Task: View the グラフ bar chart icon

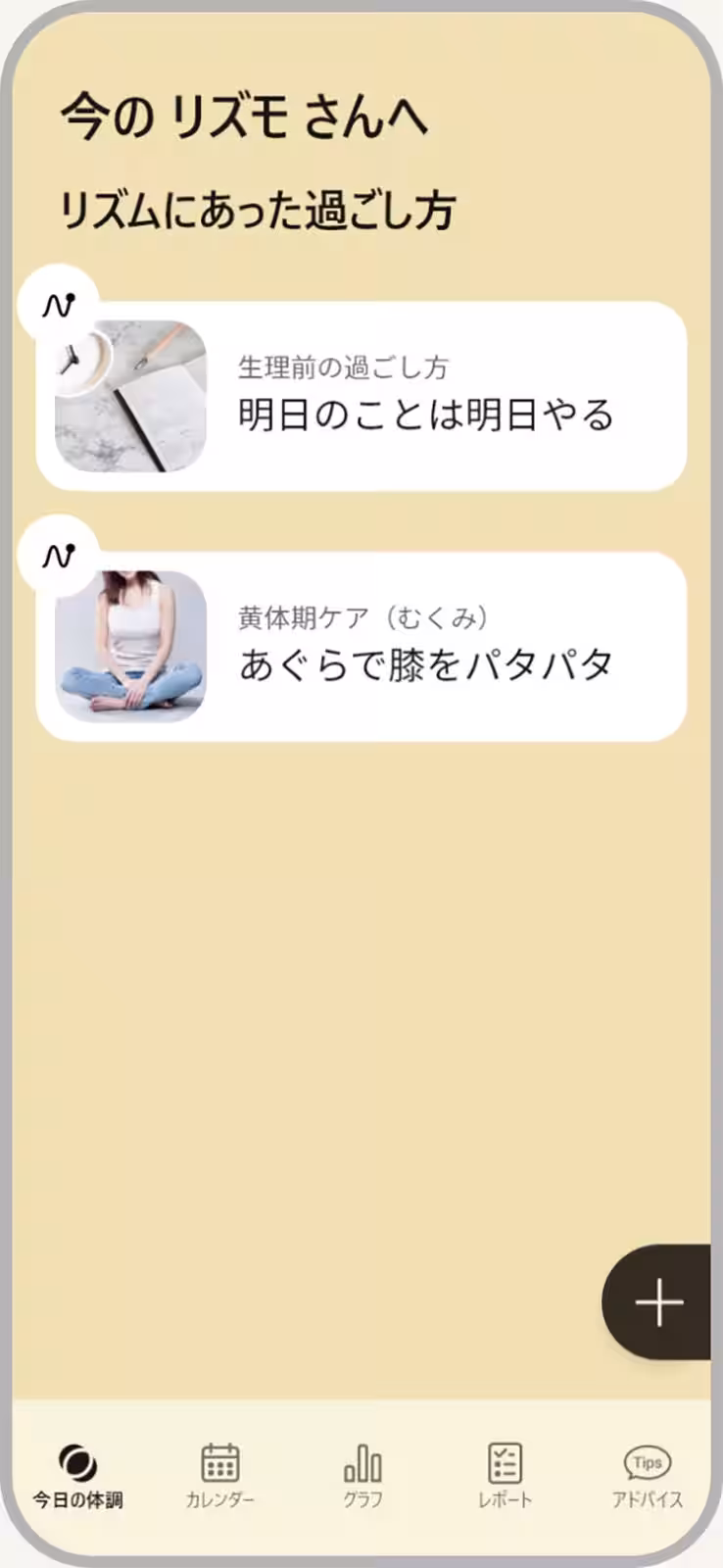Action: coord(362,1463)
